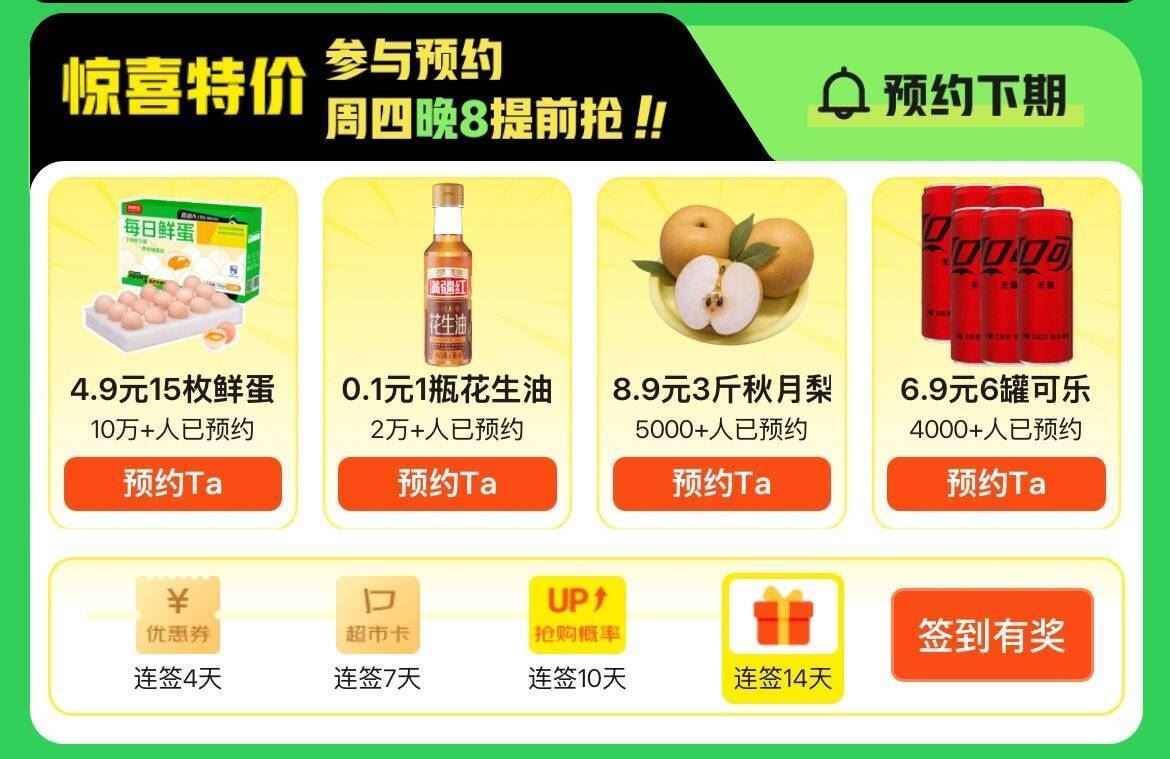
Task: Tap 预约下期 reminder bell button
Action: coord(944,95)
